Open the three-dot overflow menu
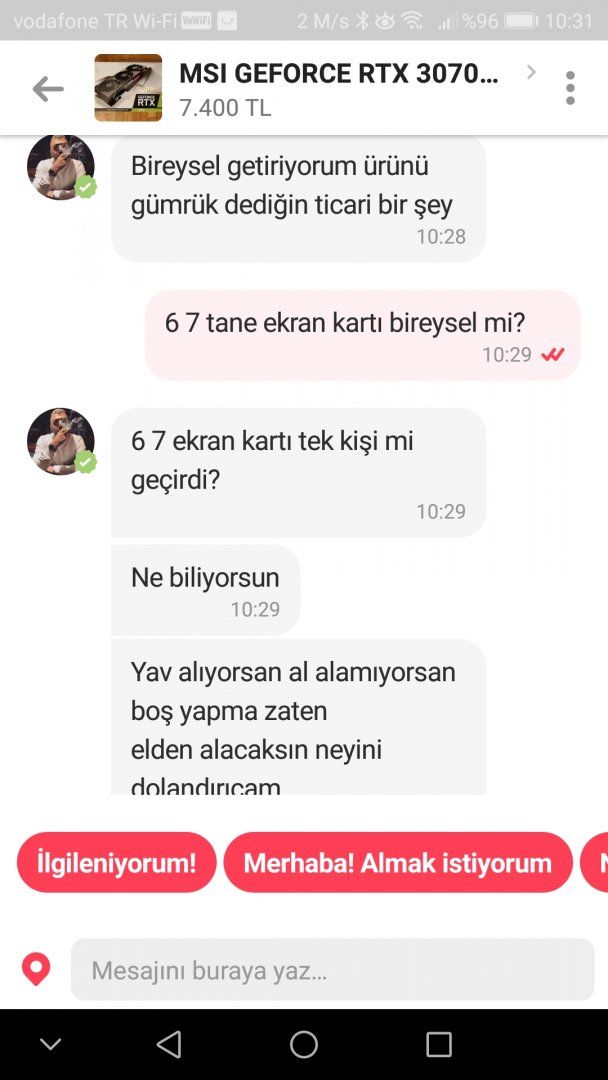 click(570, 88)
